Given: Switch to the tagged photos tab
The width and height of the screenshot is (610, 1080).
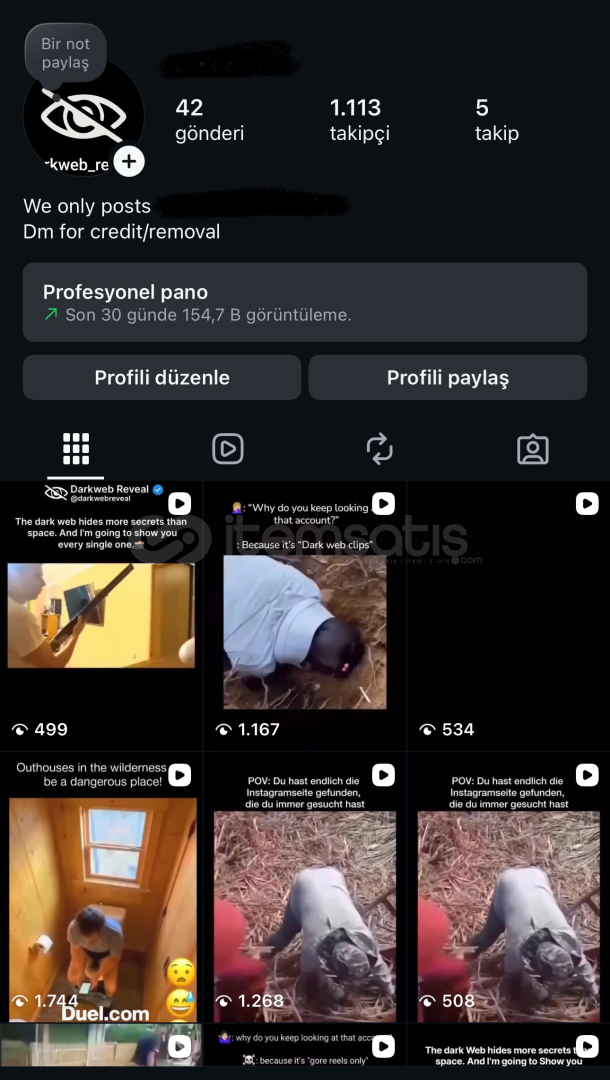Looking at the screenshot, I should (x=532, y=449).
